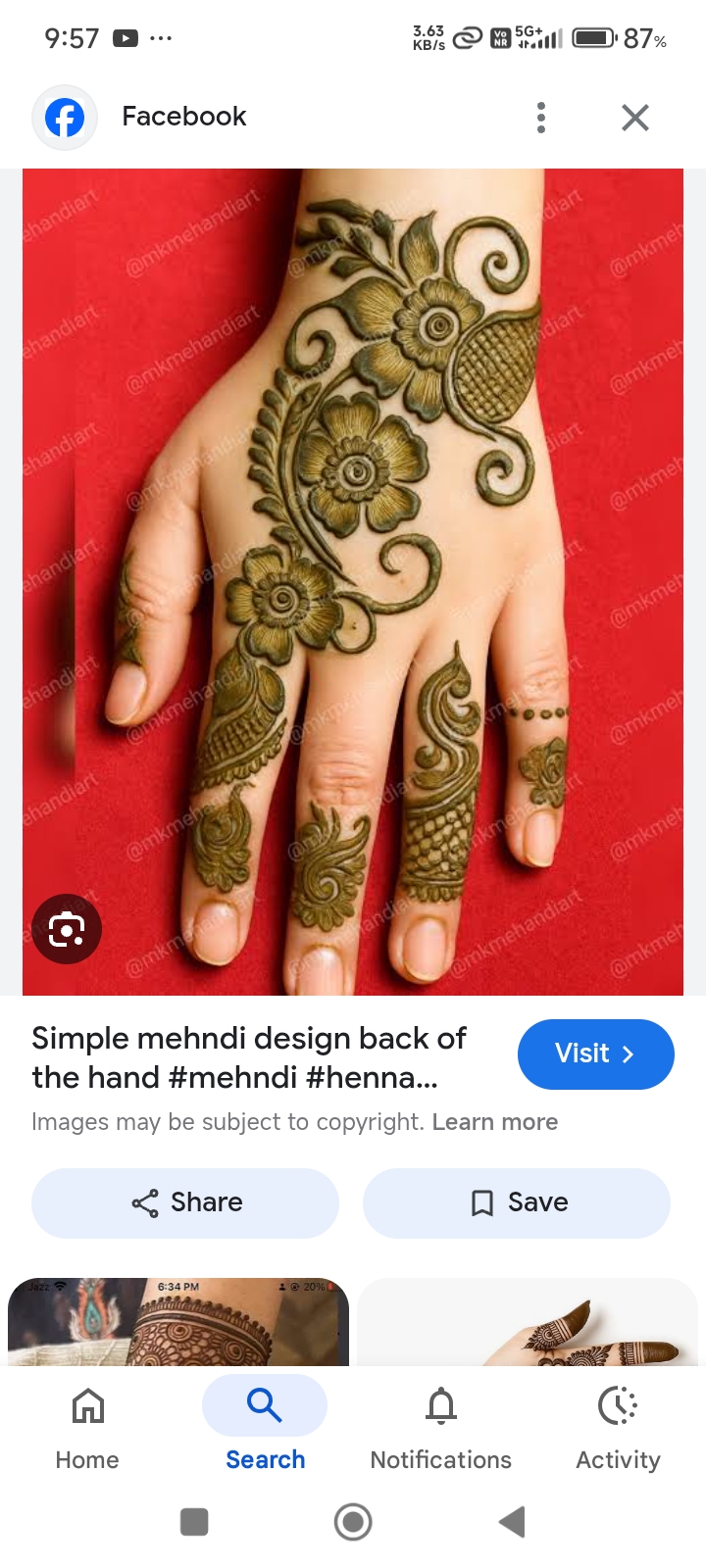Image resolution: width=706 pixels, height=1568 pixels.
Task: Tap the system home button
Action: pyautogui.click(x=353, y=1522)
